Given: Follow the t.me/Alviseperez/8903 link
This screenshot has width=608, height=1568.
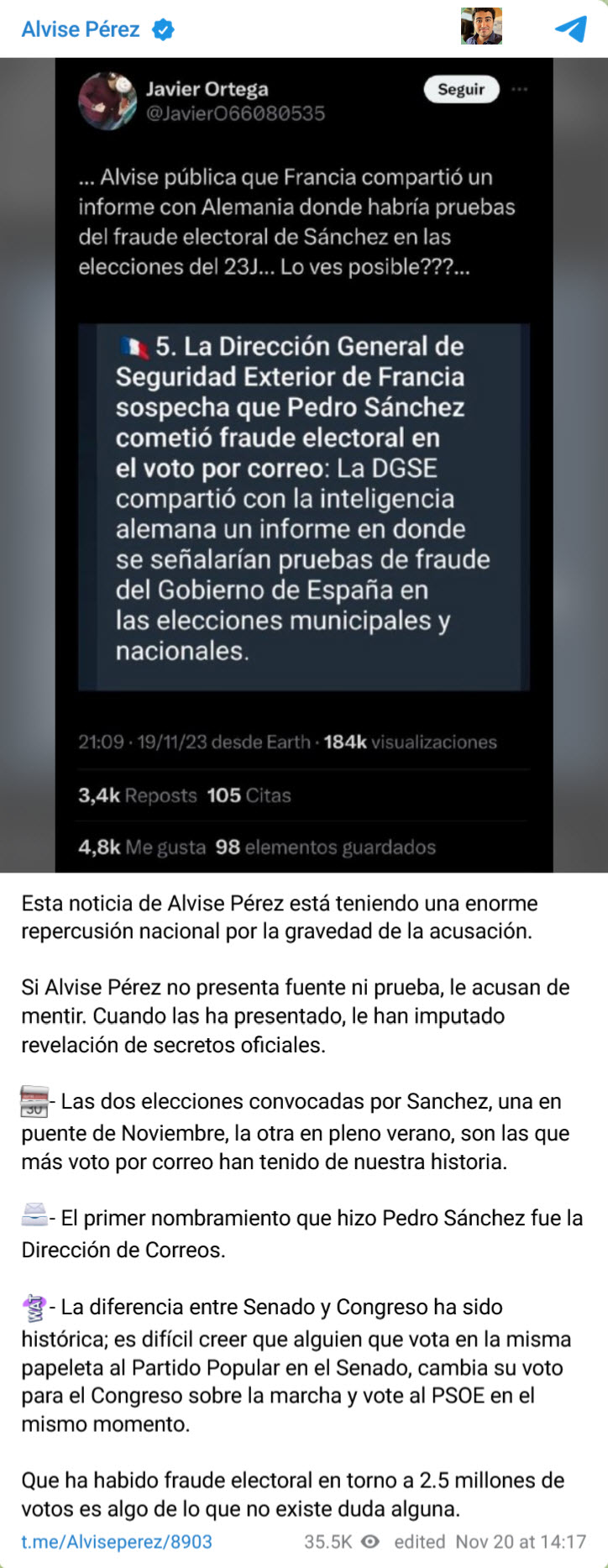Looking at the screenshot, I should pyautogui.click(x=117, y=1541).
